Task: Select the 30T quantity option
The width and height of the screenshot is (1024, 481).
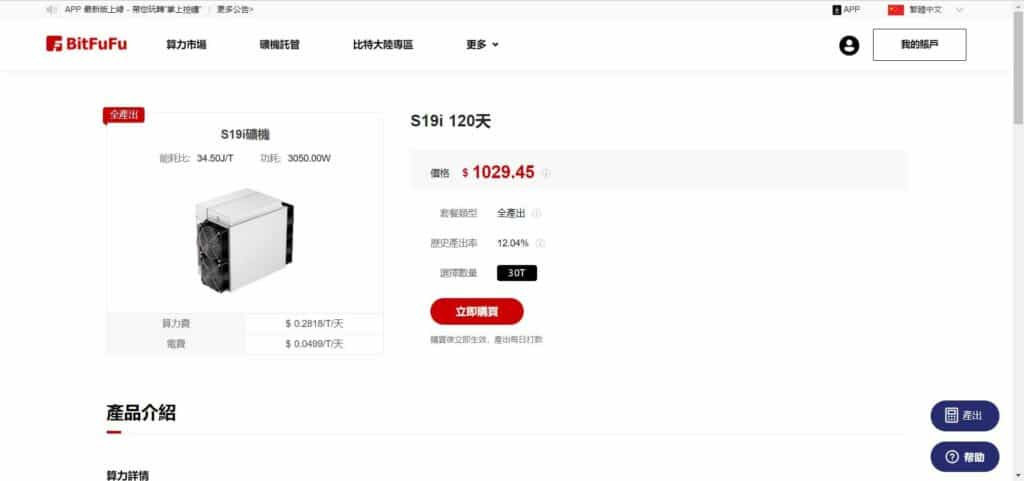Action: click(516, 272)
